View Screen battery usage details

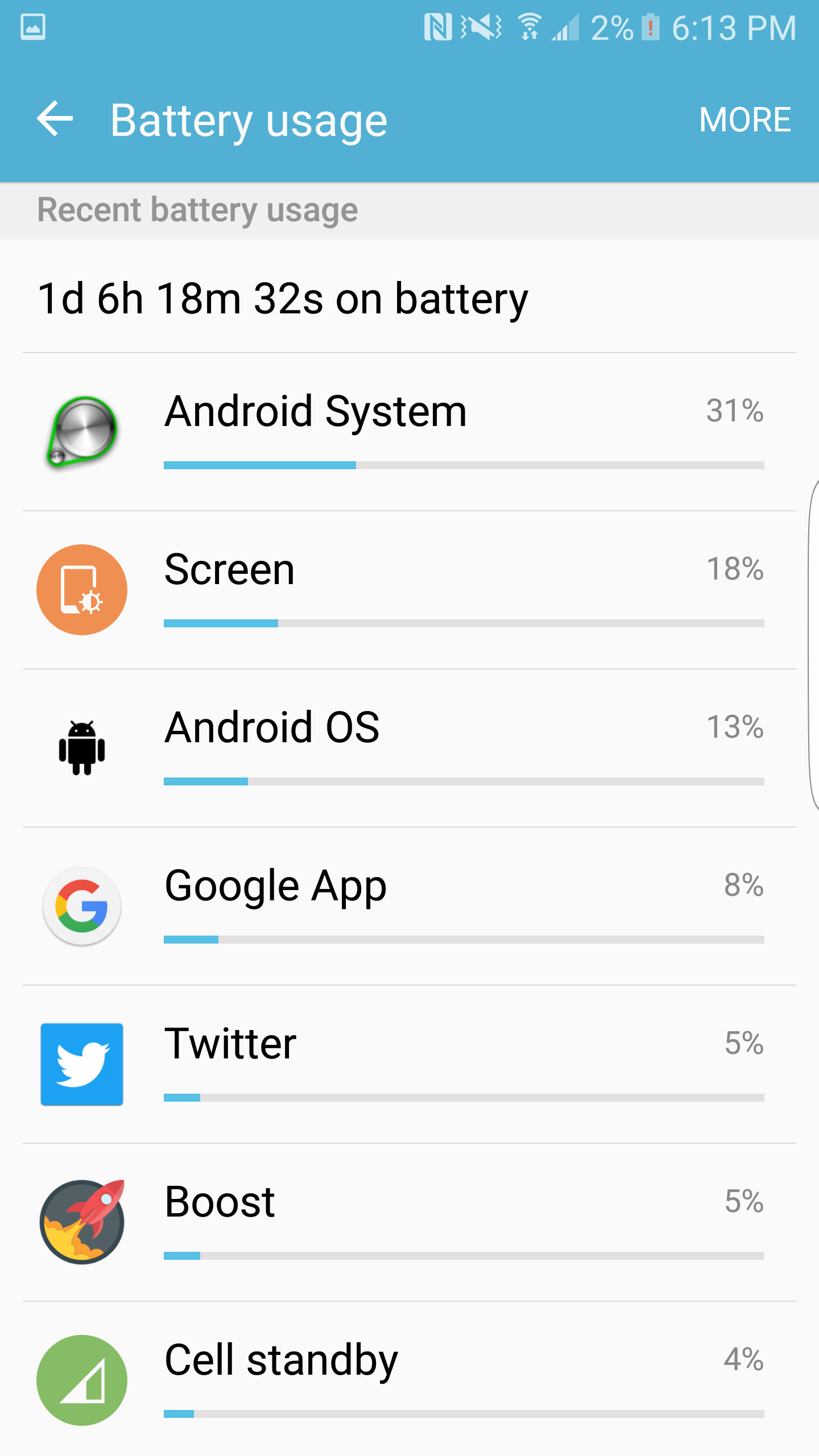click(x=409, y=589)
